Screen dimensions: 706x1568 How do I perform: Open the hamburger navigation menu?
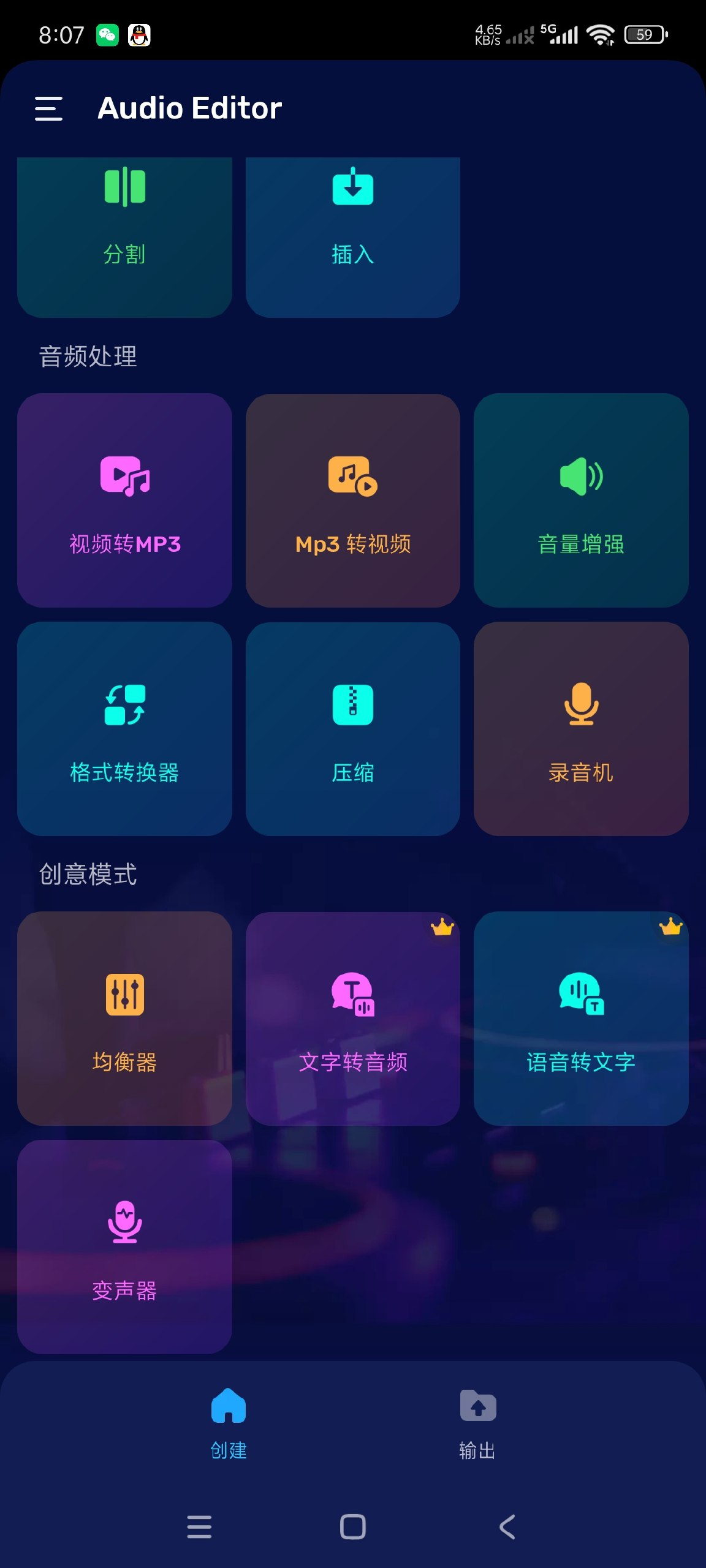[48, 109]
